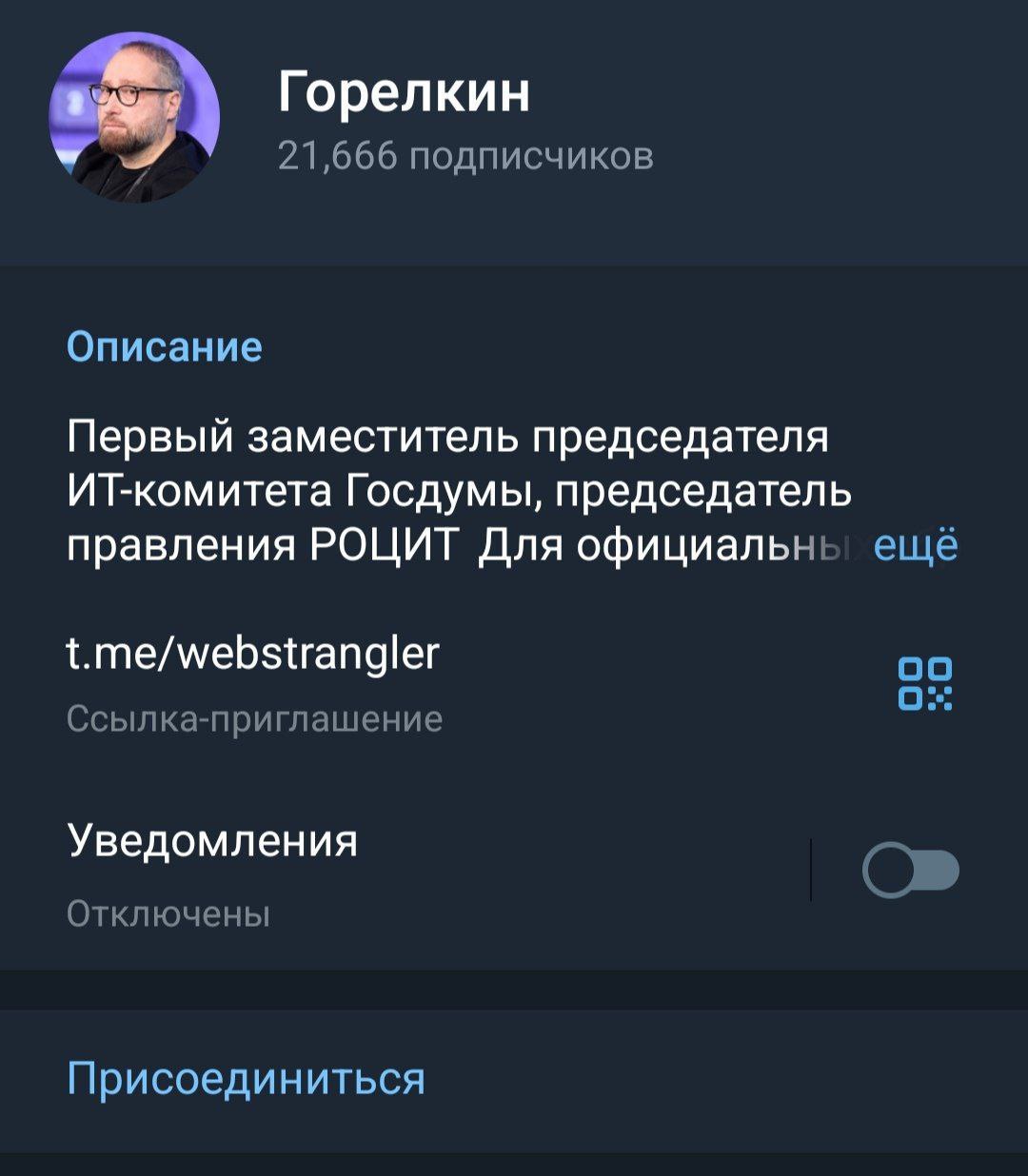Screen dimensions: 1028x1176
Task: Show the channel's QR code
Action: coord(924,683)
